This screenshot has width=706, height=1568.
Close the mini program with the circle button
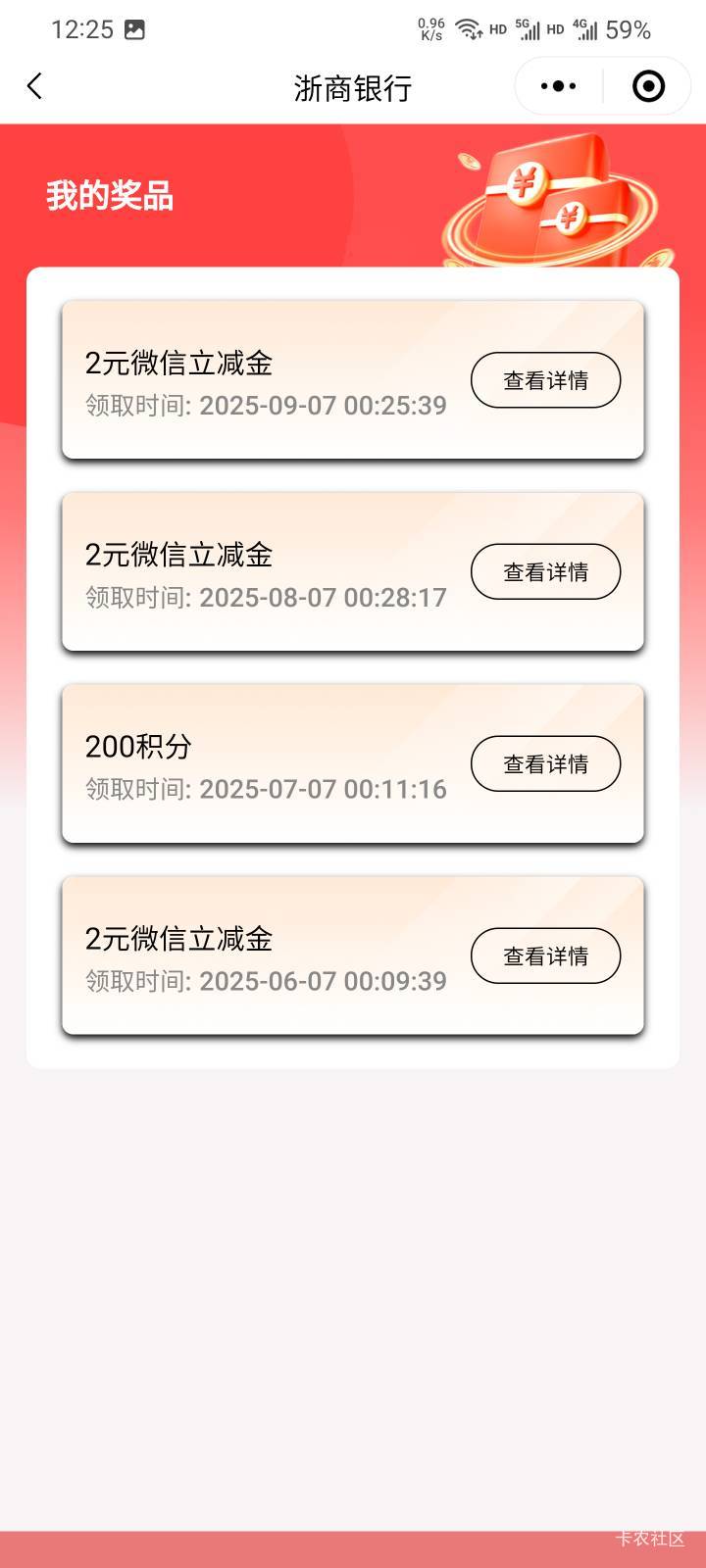point(648,86)
